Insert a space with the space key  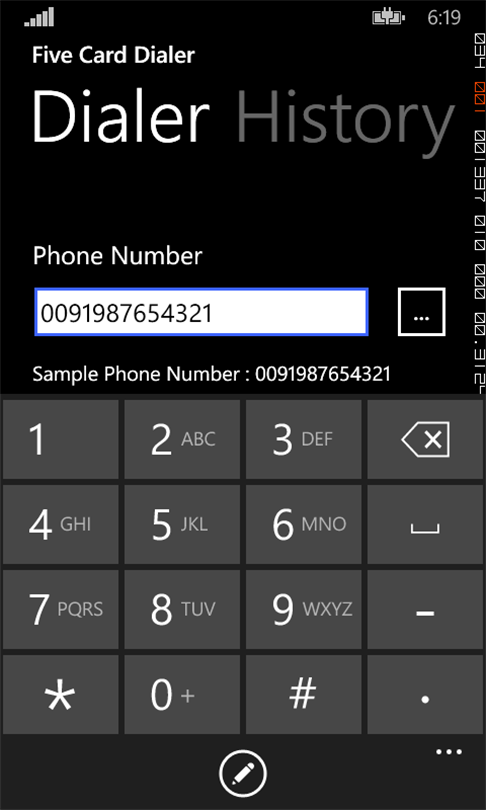[426, 524]
